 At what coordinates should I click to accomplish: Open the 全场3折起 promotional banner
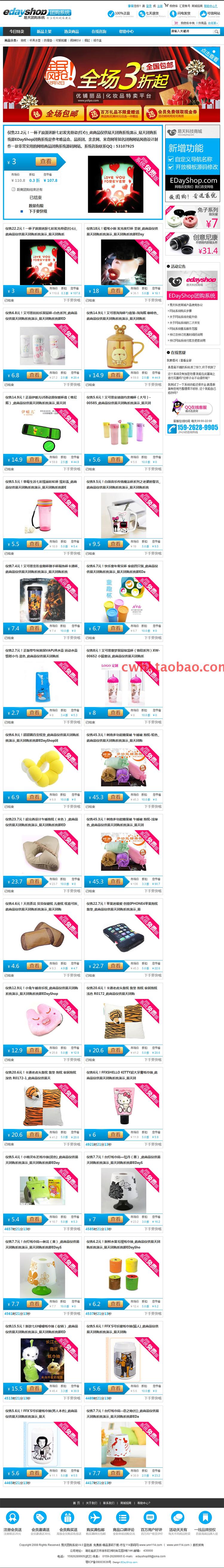[112, 84]
